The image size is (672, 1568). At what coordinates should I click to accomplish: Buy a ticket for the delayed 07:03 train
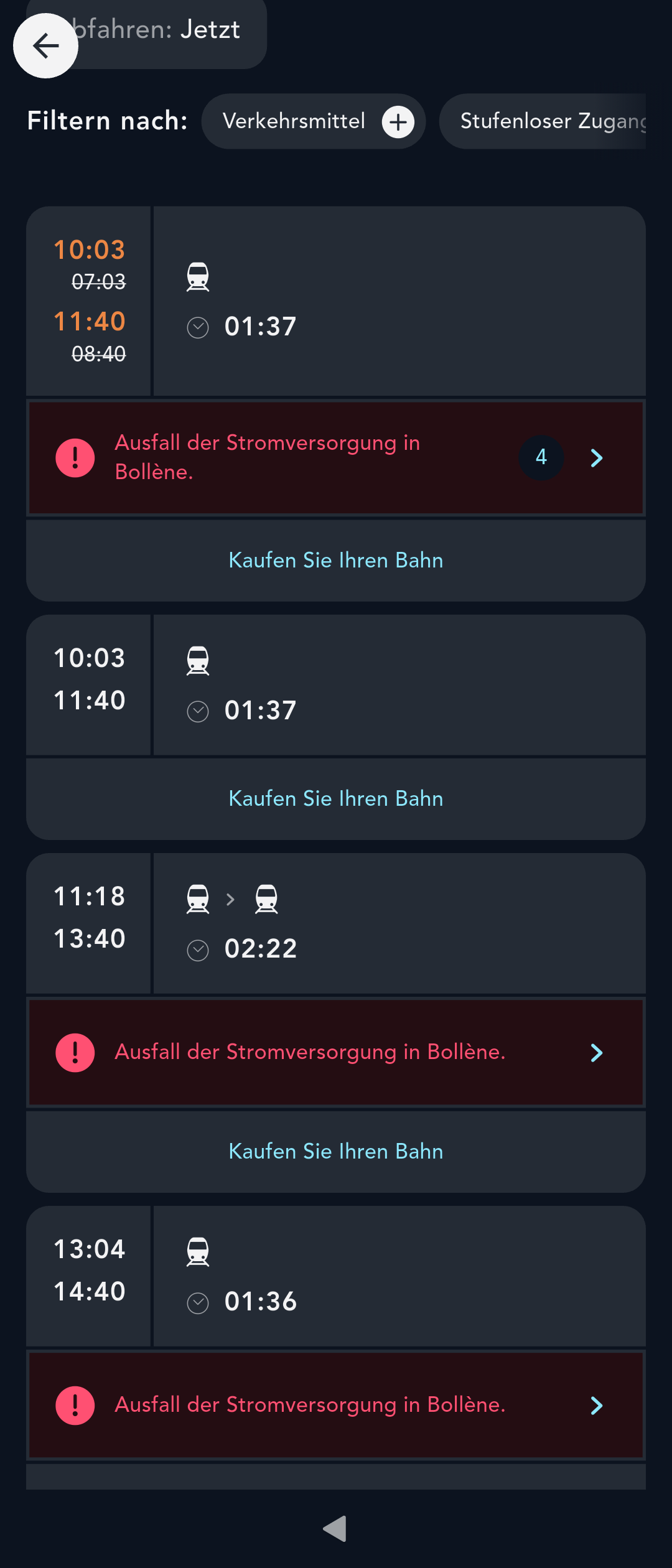(x=336, y=560)
